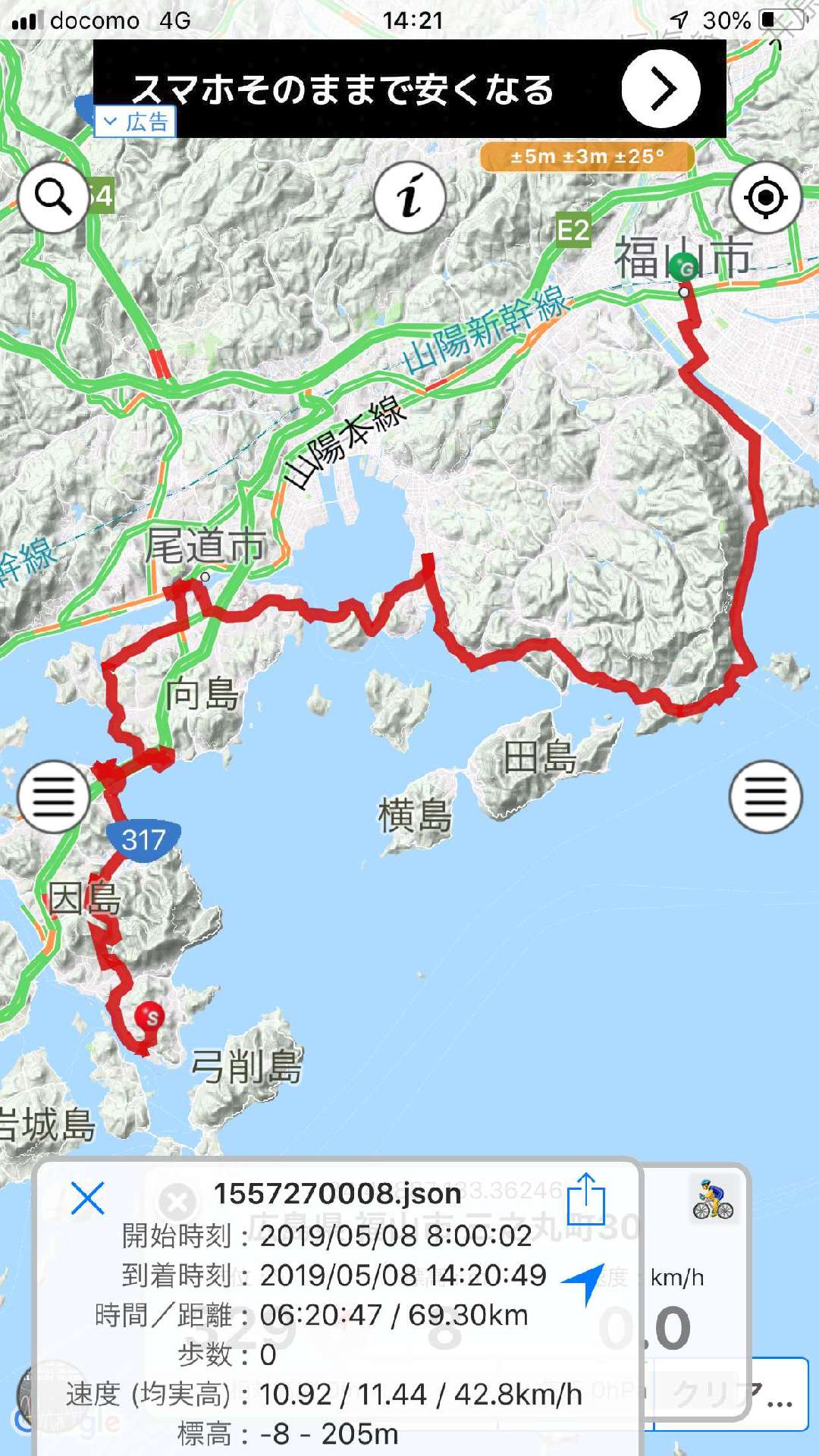The width and height of the screenshot is (819, 1456).
Task: Open the right hamburger menu
Action: [766, 797]
